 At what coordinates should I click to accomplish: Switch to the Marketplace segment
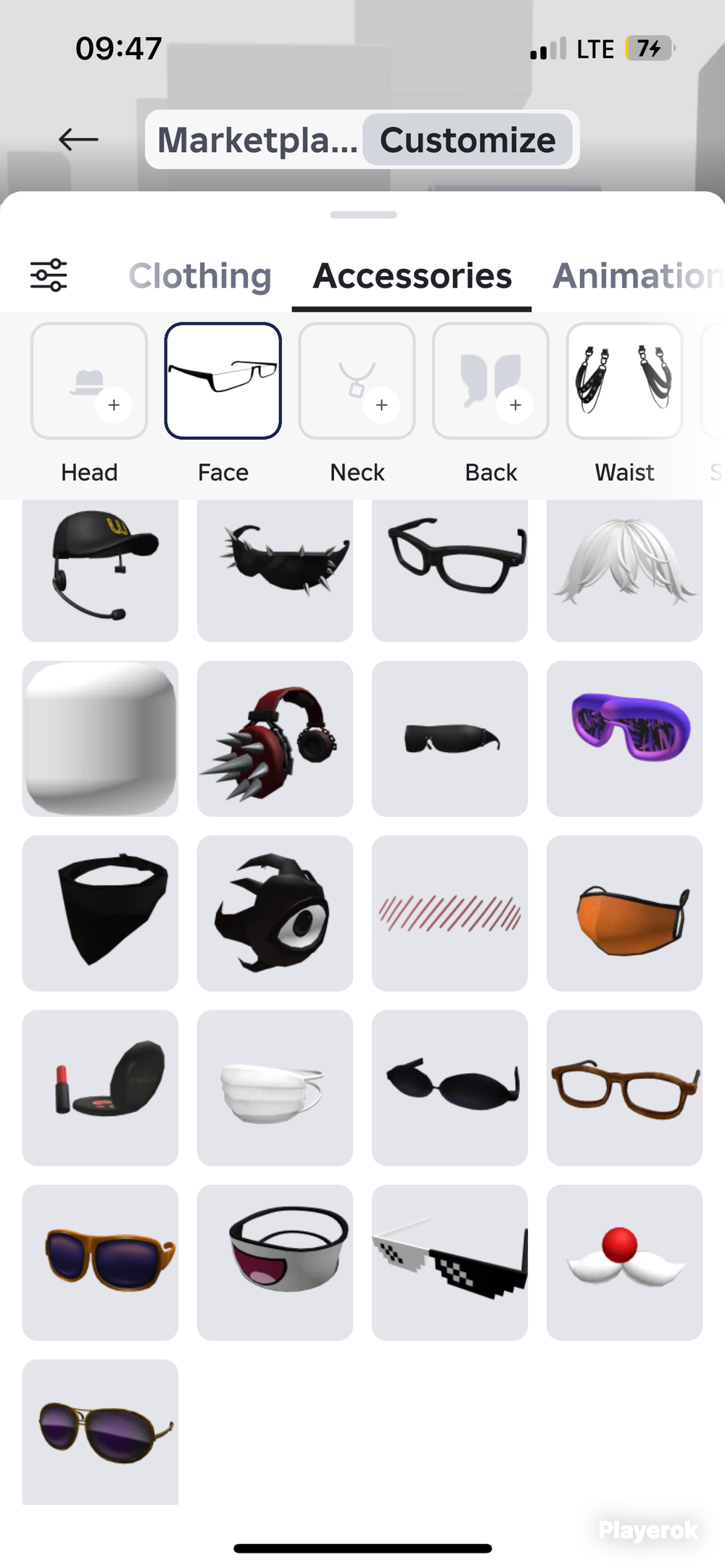coord(257,140)
